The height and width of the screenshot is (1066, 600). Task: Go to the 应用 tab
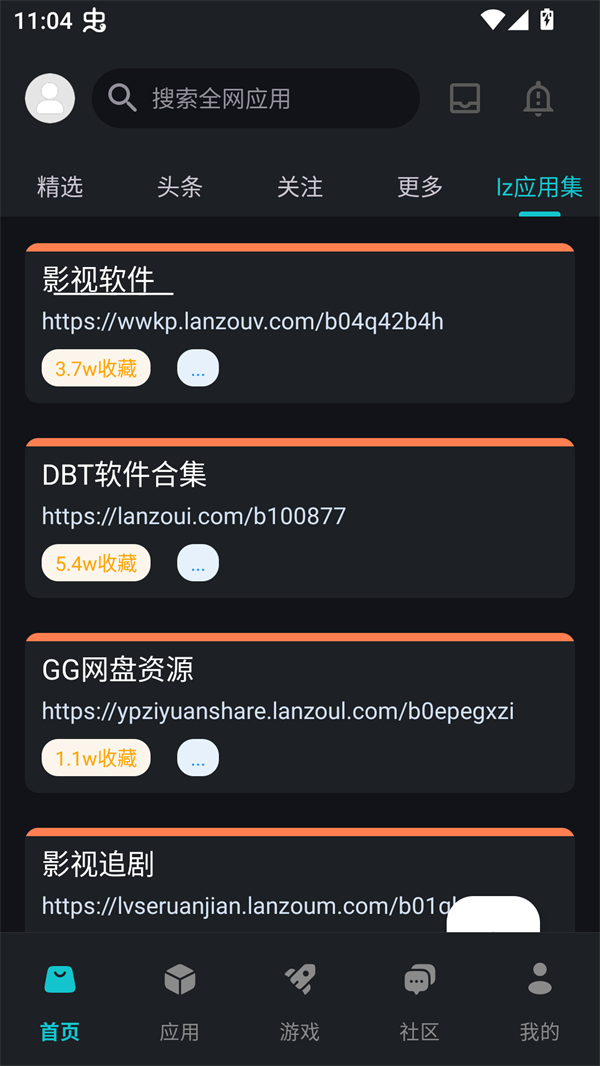180,1000
